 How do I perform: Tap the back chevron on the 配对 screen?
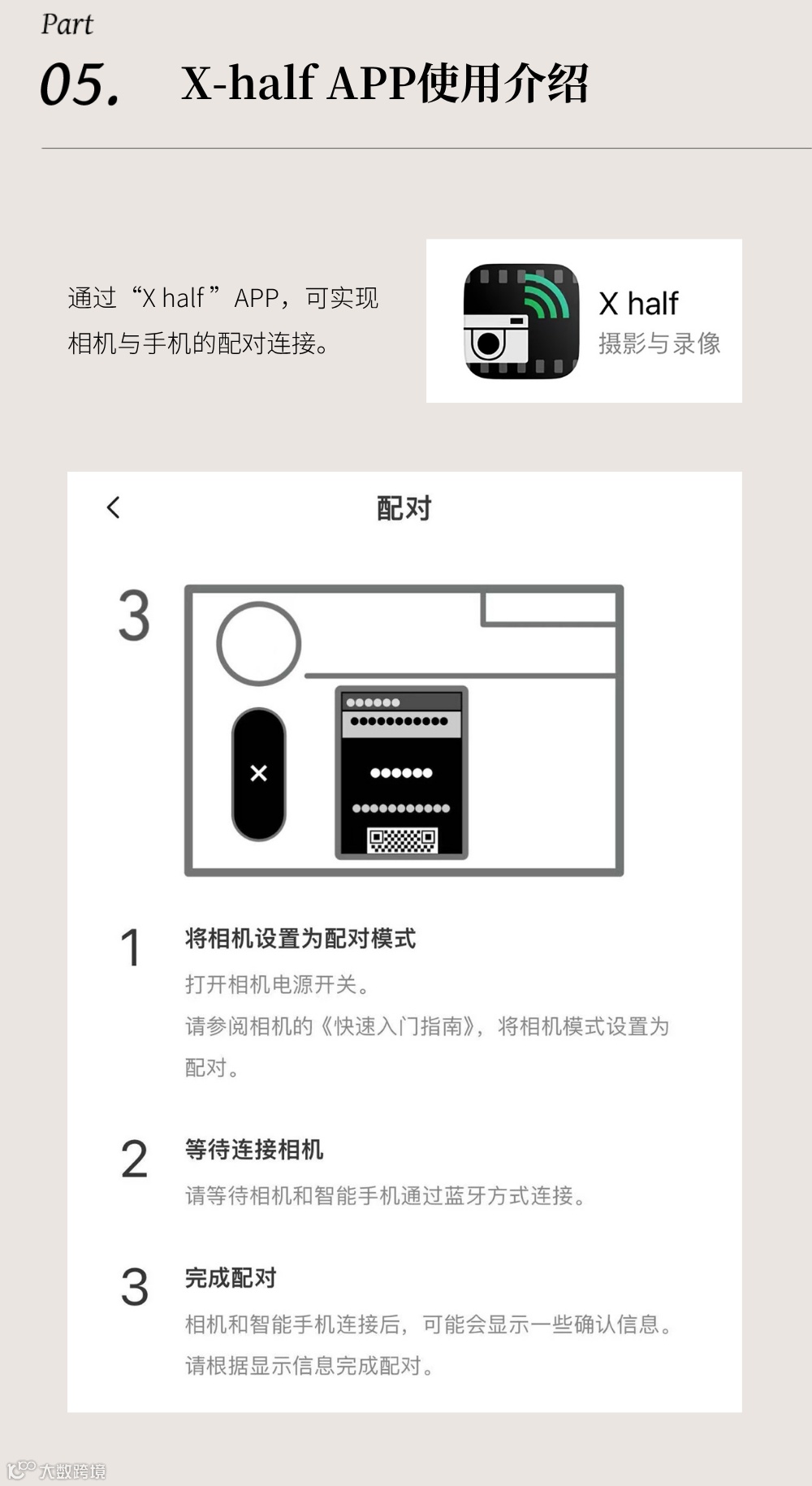point(111,507)
